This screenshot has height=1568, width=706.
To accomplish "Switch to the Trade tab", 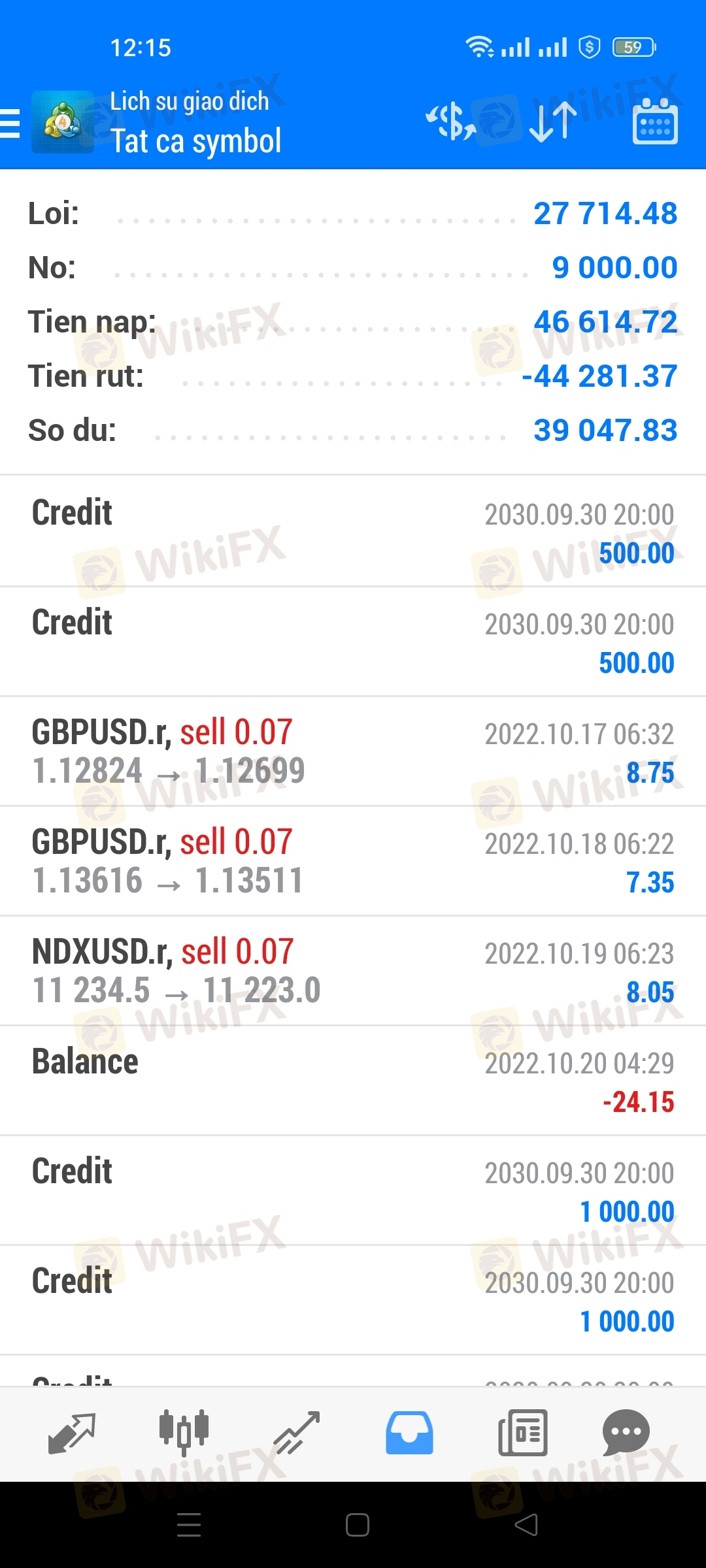I will (297, 1433).
